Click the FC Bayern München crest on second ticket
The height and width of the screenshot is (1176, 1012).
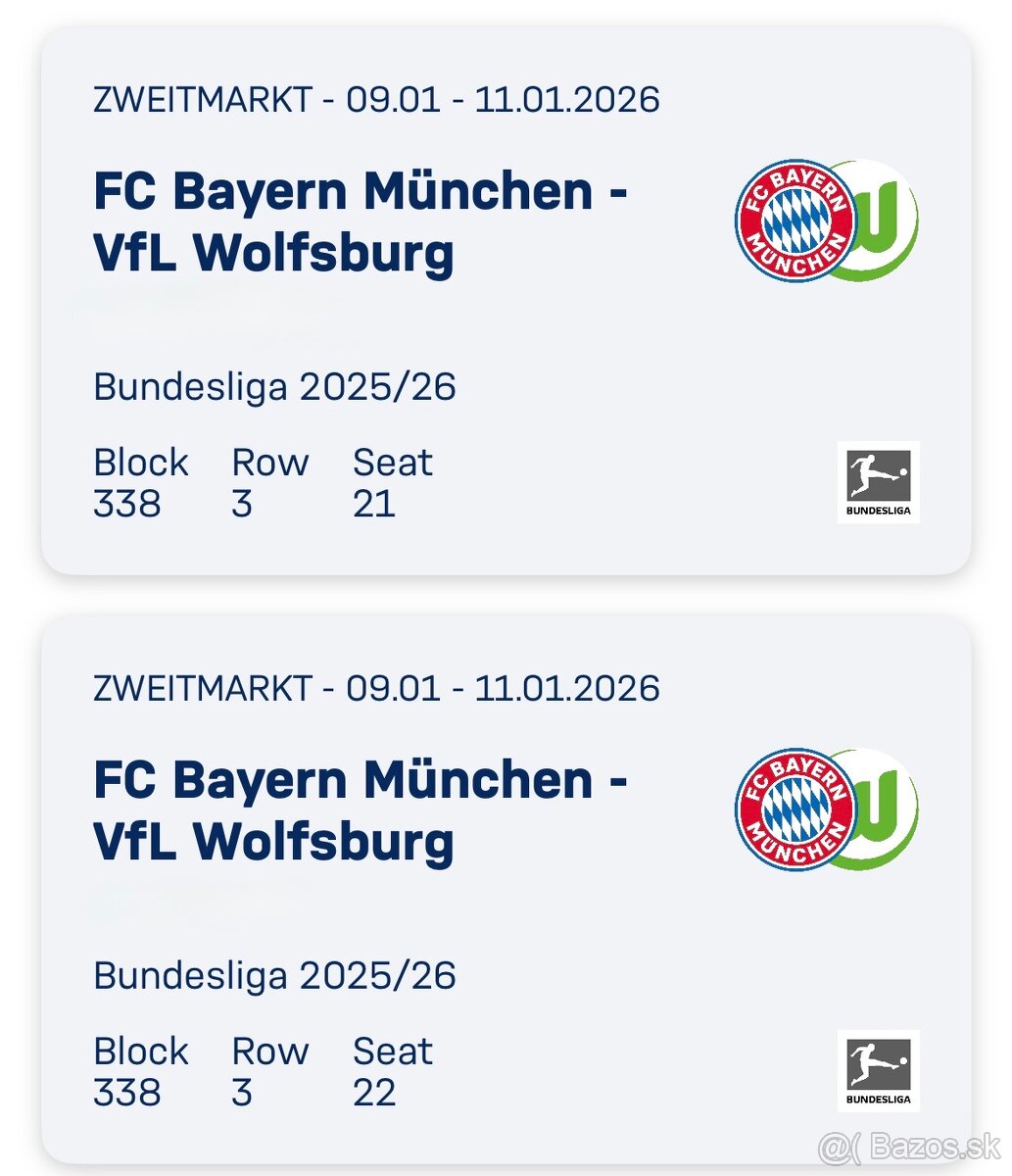795,809
